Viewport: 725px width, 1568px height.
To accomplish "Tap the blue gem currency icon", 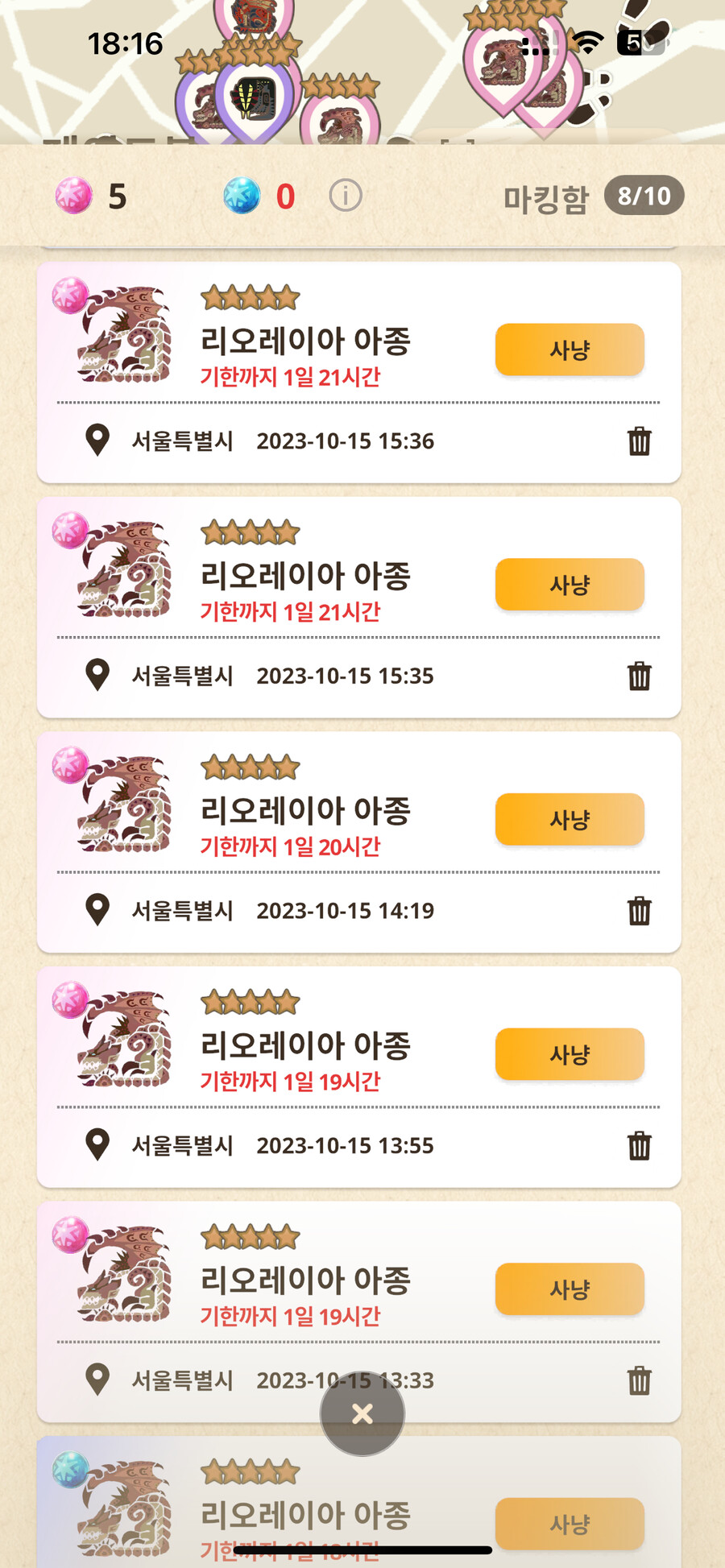I will [x=242, y=196].
